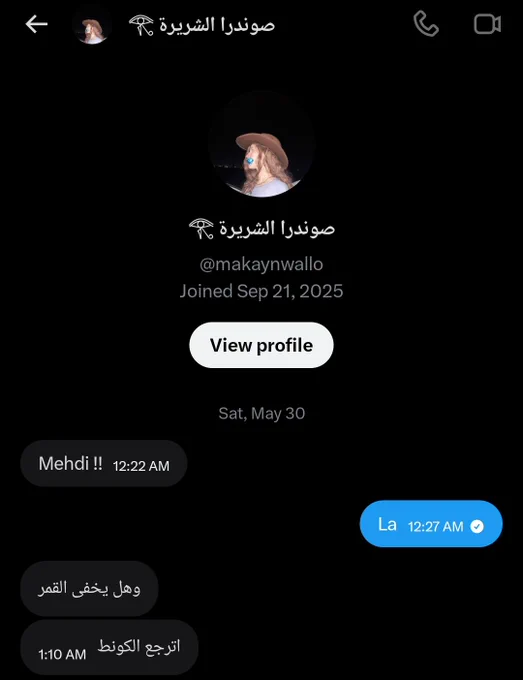Start a voice call with this contact
The image size is (523, 680).
(426, 24)
